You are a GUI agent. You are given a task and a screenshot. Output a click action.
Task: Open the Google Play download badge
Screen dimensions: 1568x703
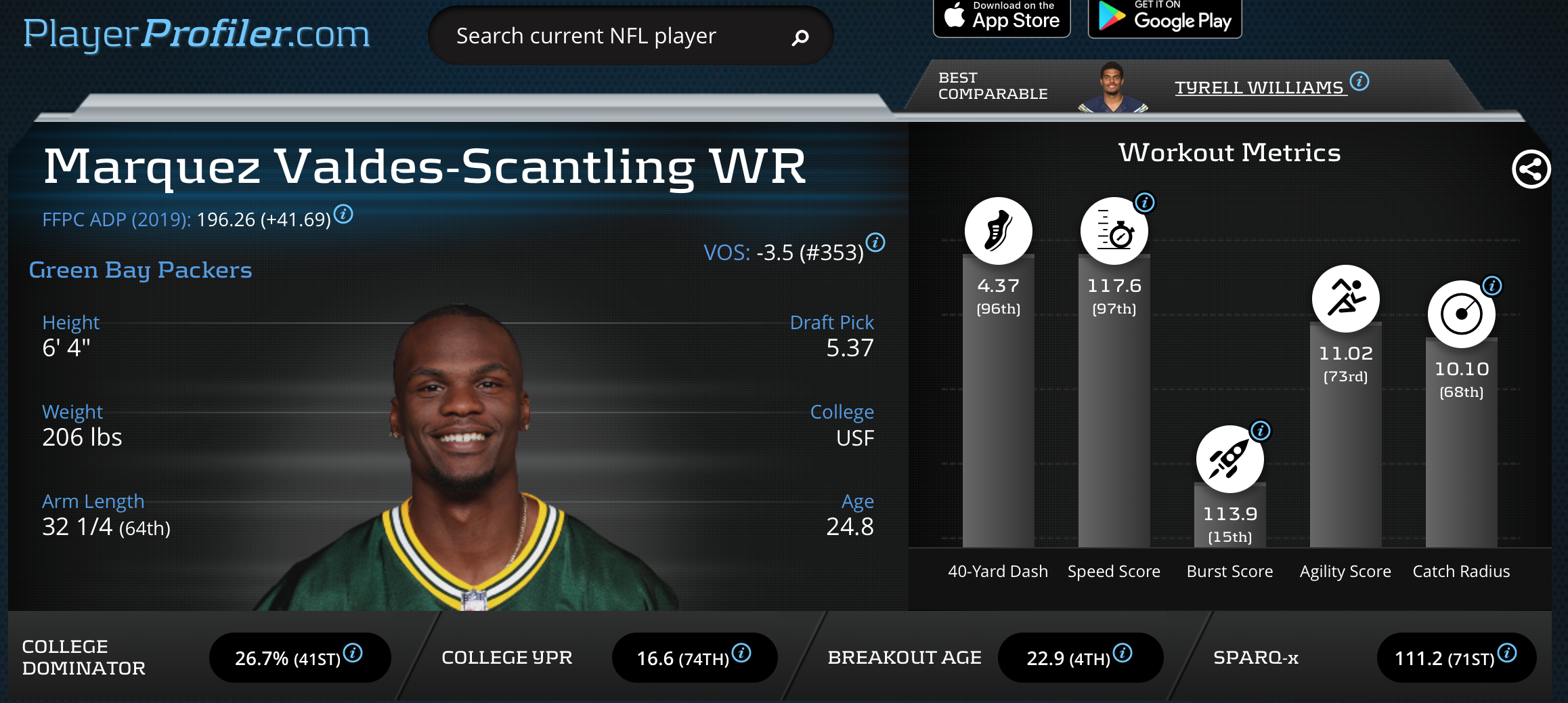click(x=1164, y=17)
